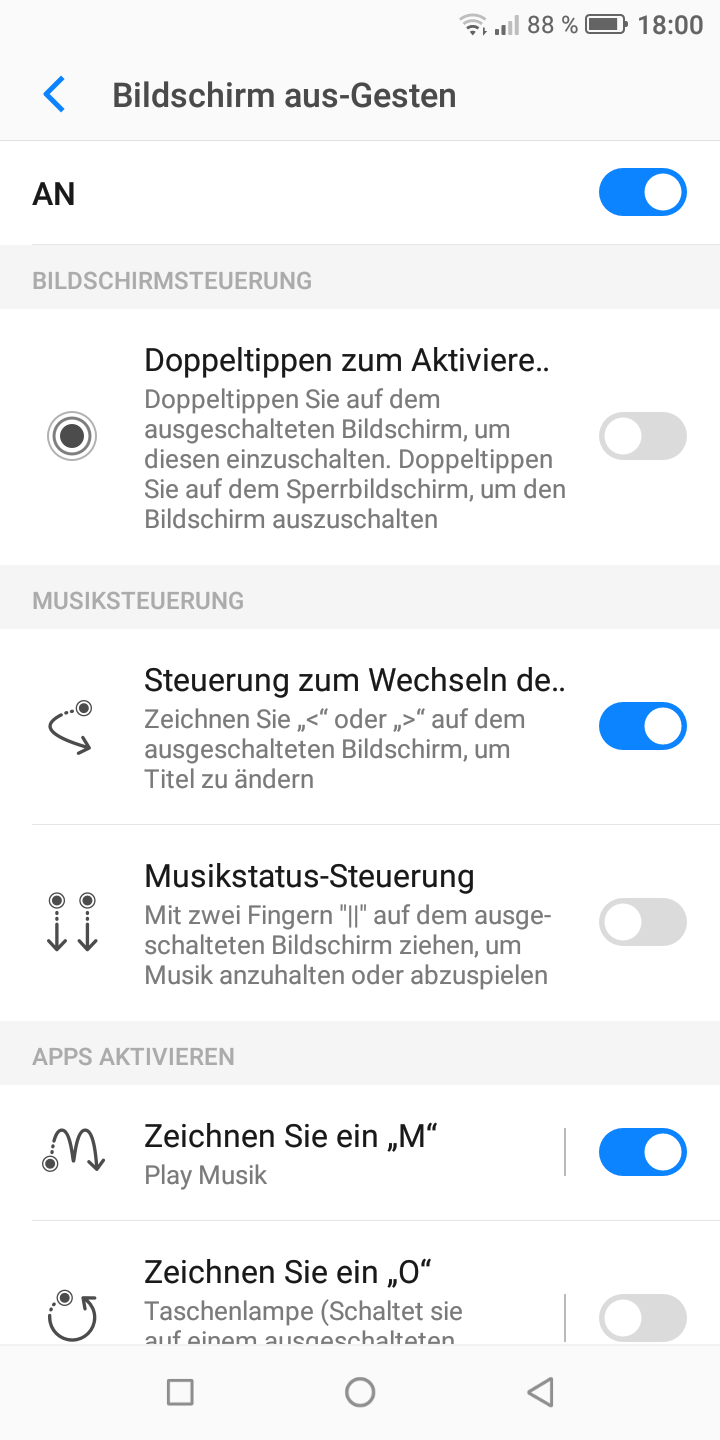Viewport: 720px width, 1440px height.
Task: Disable Steuerung zum Wechseln der Titel
Action: coord(642,725)
